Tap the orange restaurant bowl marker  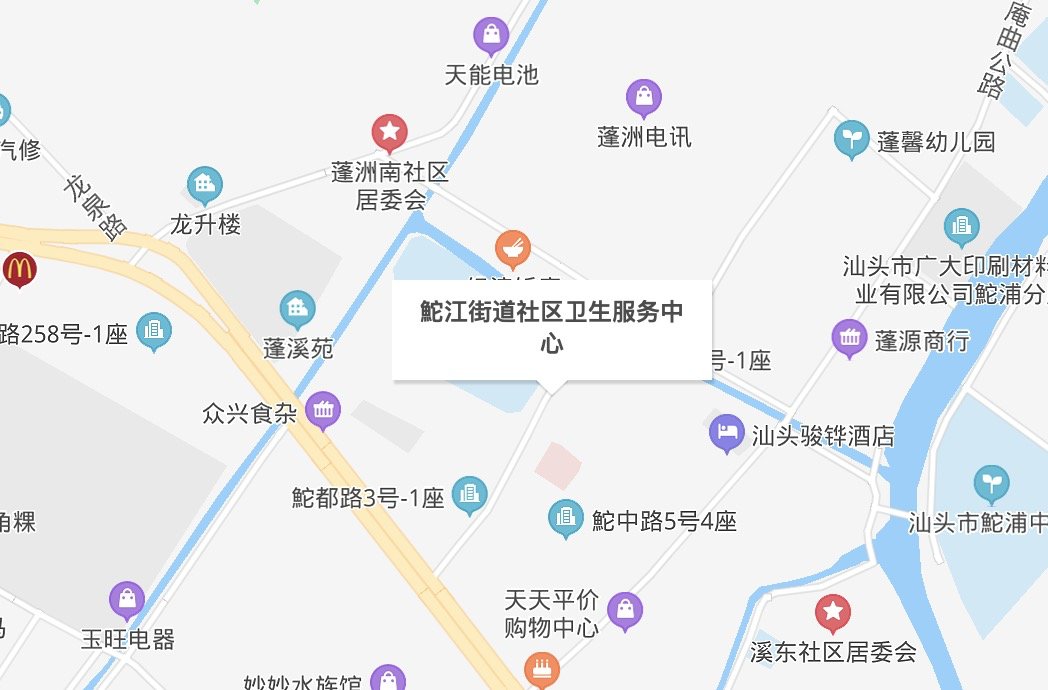click(x=512, y=247)
